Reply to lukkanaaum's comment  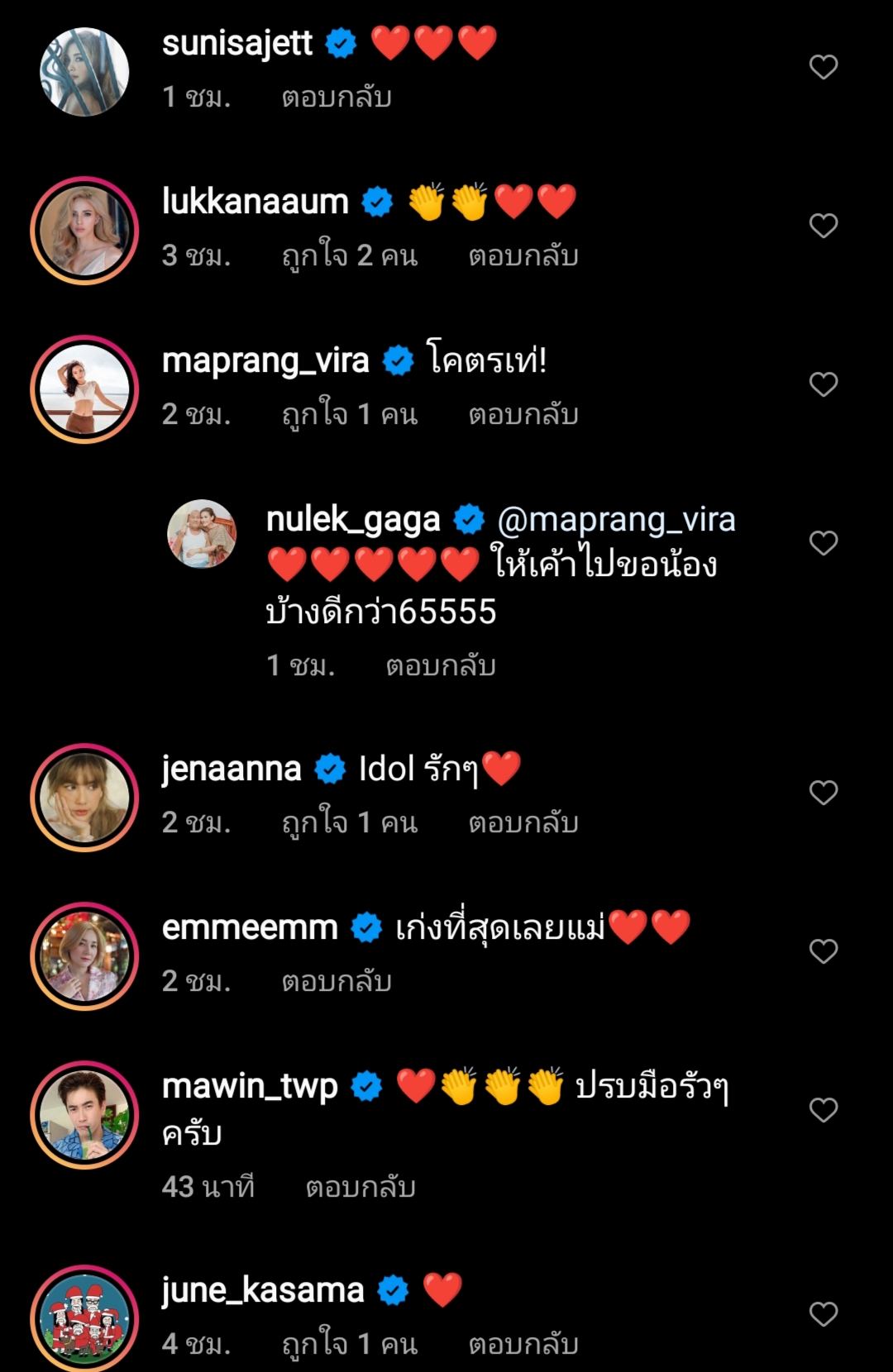[x=523, y=256]
